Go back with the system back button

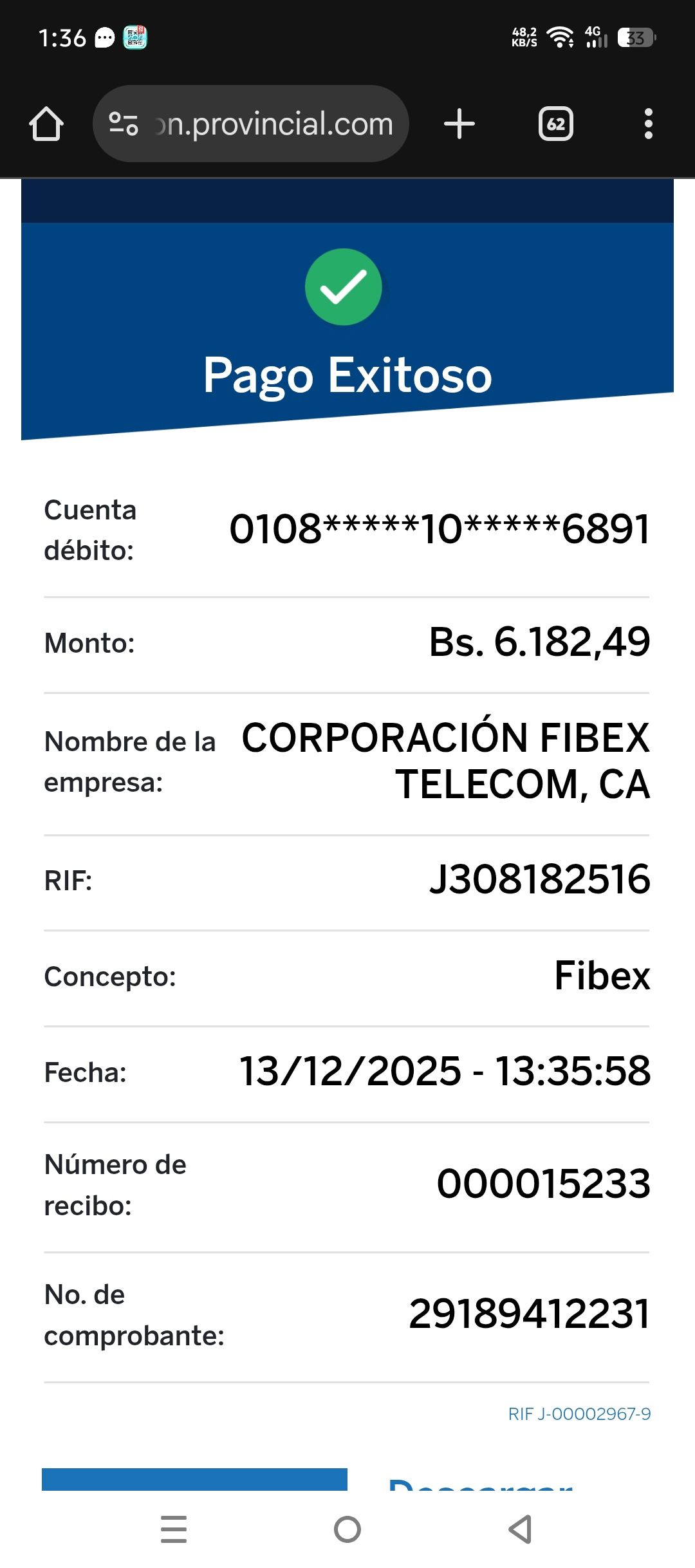coord(520,1529)
